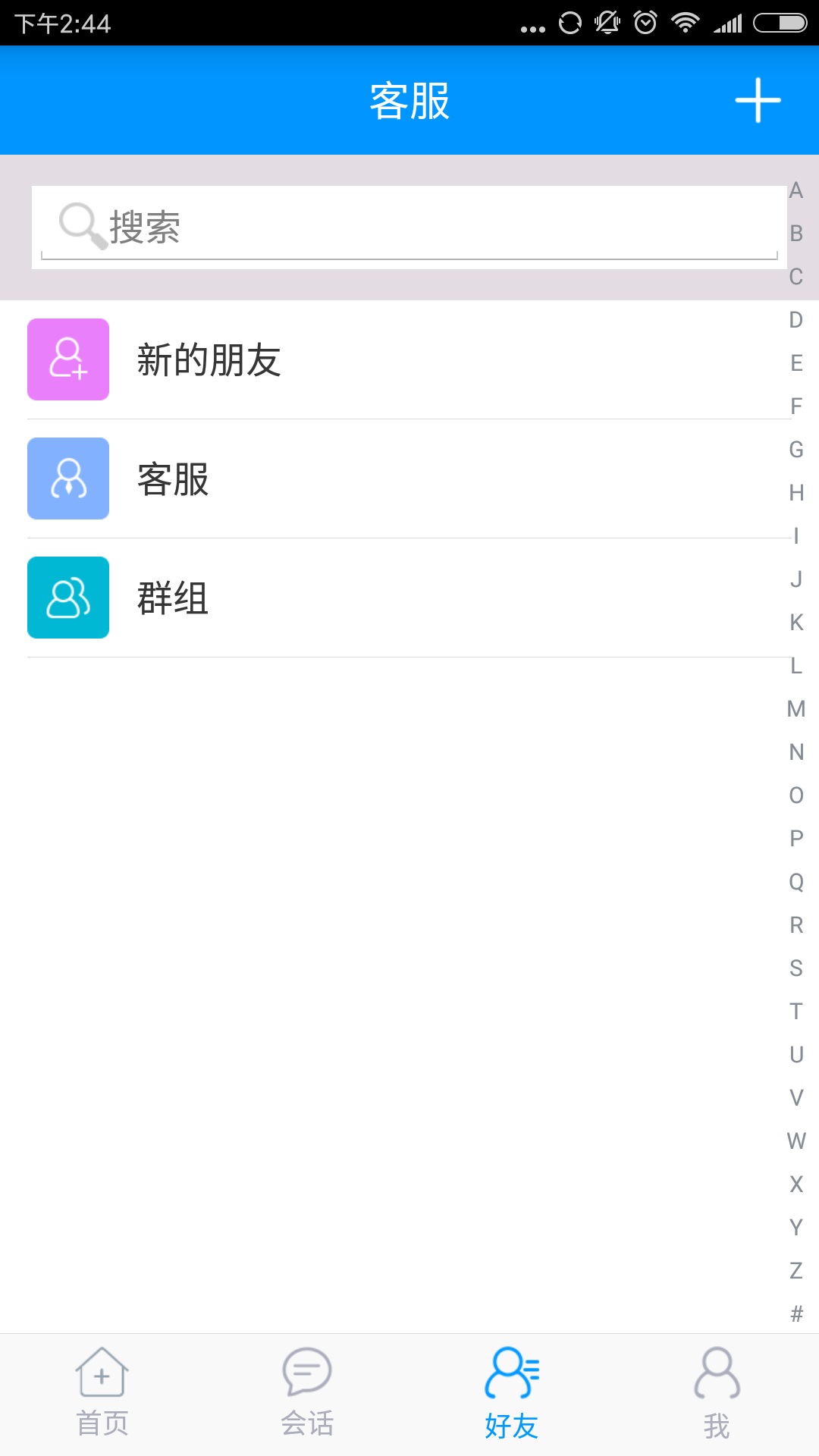Go to the 我 tab

[x=717, y=1394]
